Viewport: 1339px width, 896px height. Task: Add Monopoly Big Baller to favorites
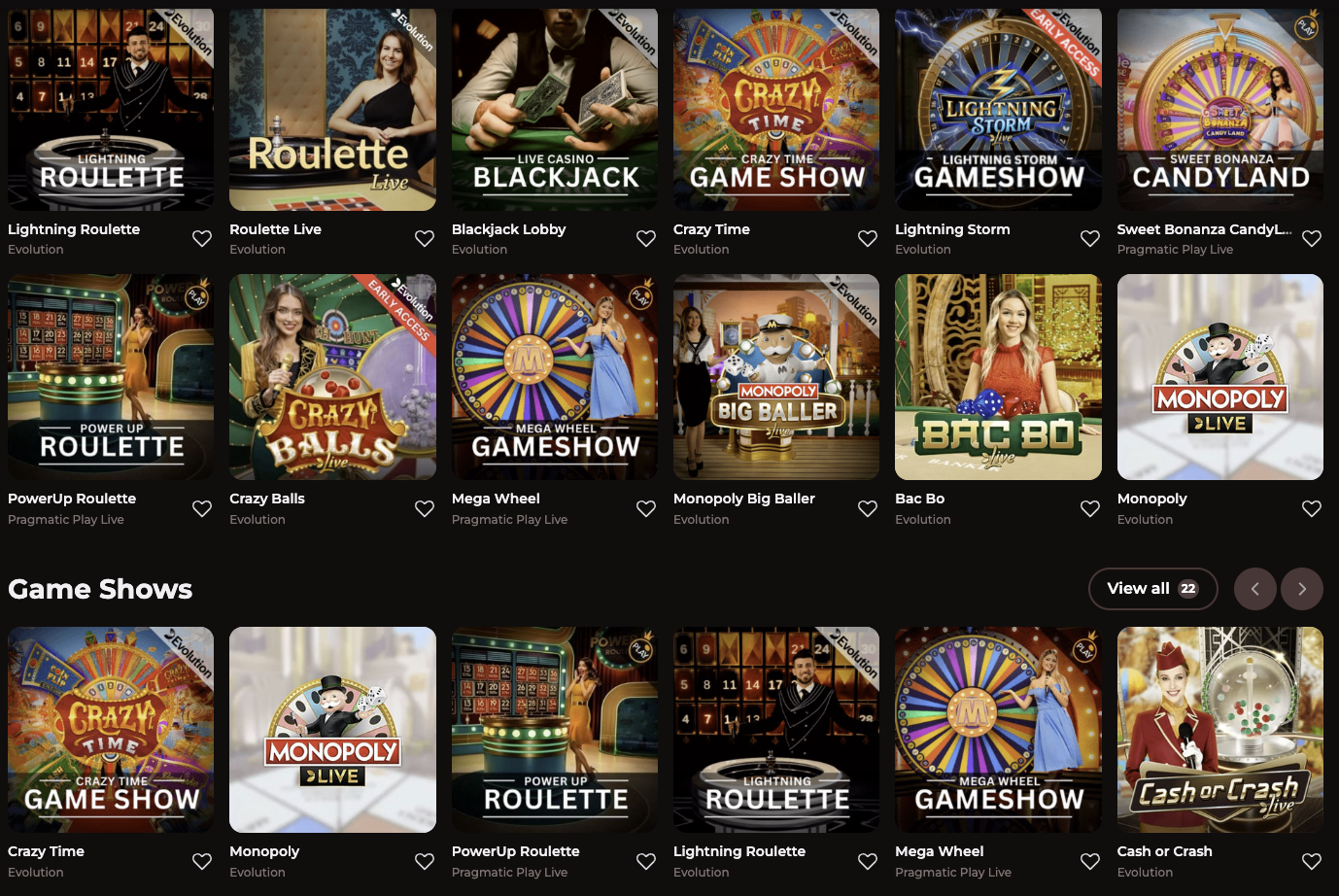tap(868, 508)
